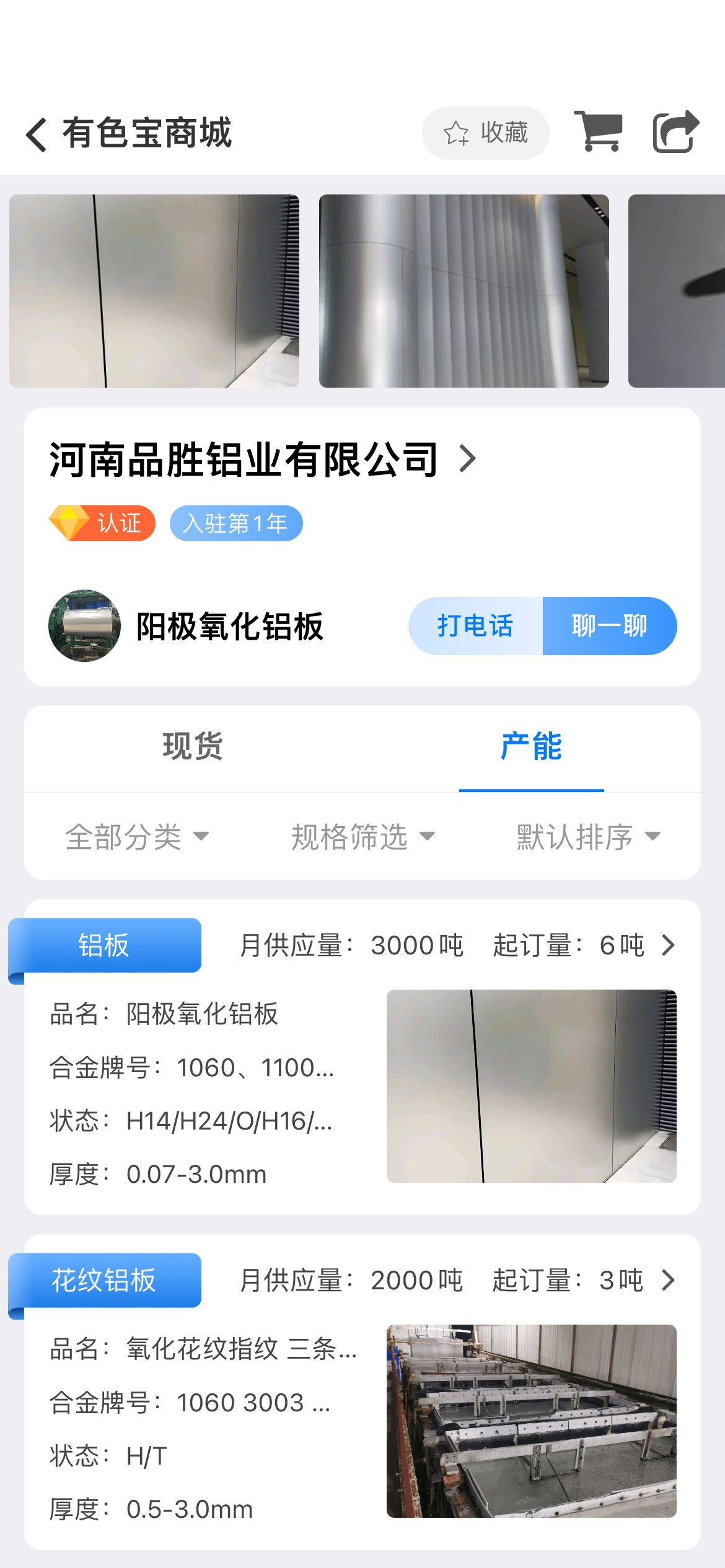Open the 花纹铝板 氧化花纹指纹 product card
Viewport: 725px width, 1568px height.
(x=362, y=1392)
